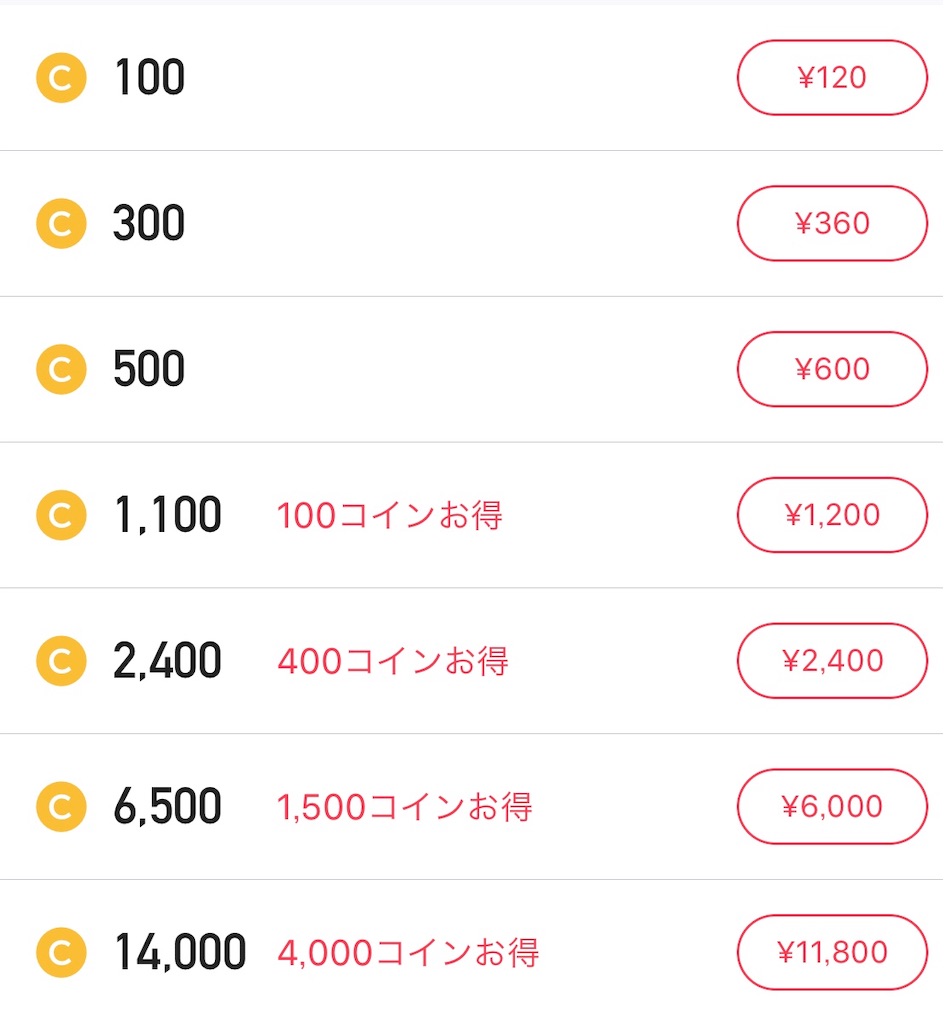The image size is (944, 1024).
Task: Purchase 6,500 coins for ¥6,000
Action: 832,806
